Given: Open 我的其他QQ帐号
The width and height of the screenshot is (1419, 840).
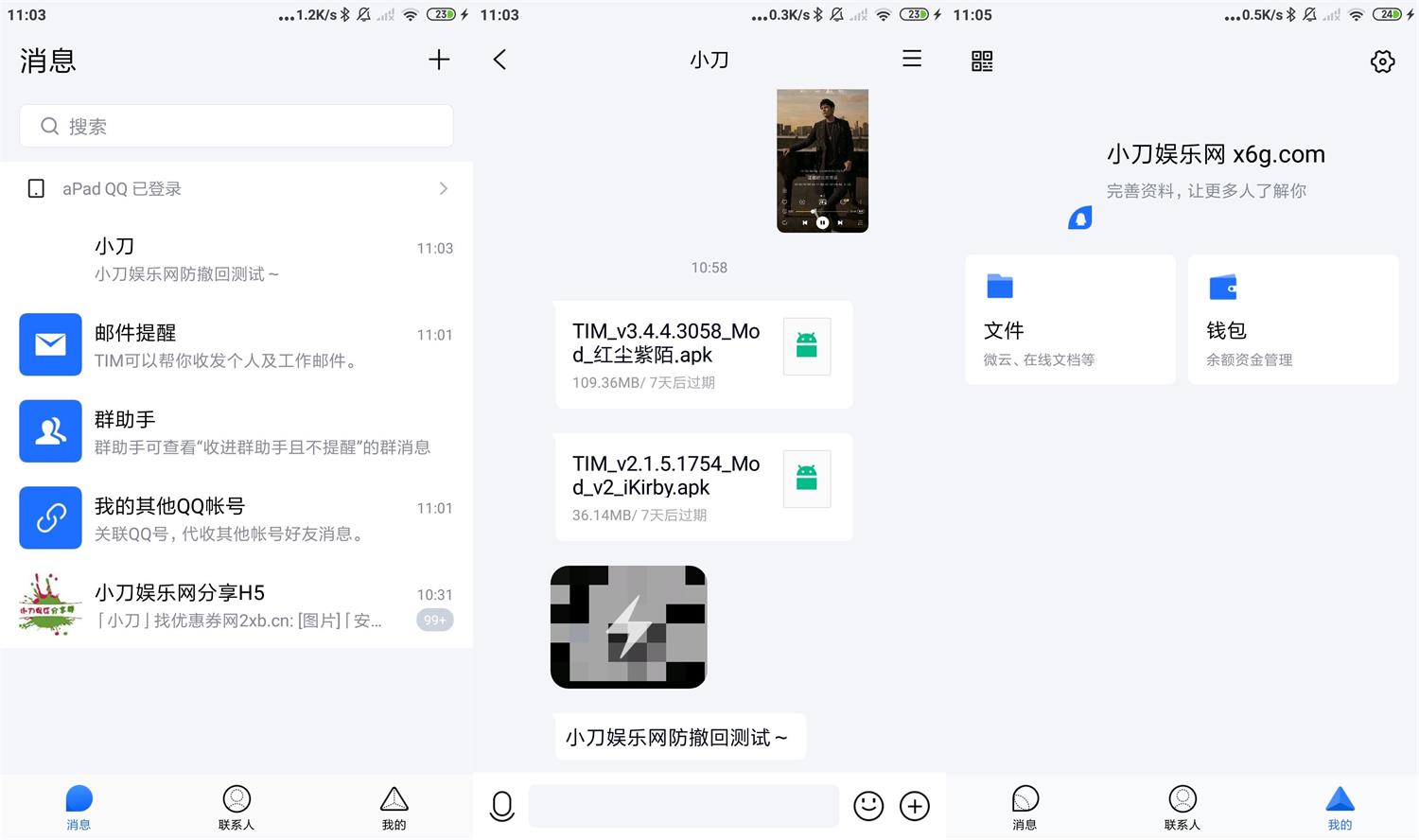Looking at the screenshot, I should 236,518.
